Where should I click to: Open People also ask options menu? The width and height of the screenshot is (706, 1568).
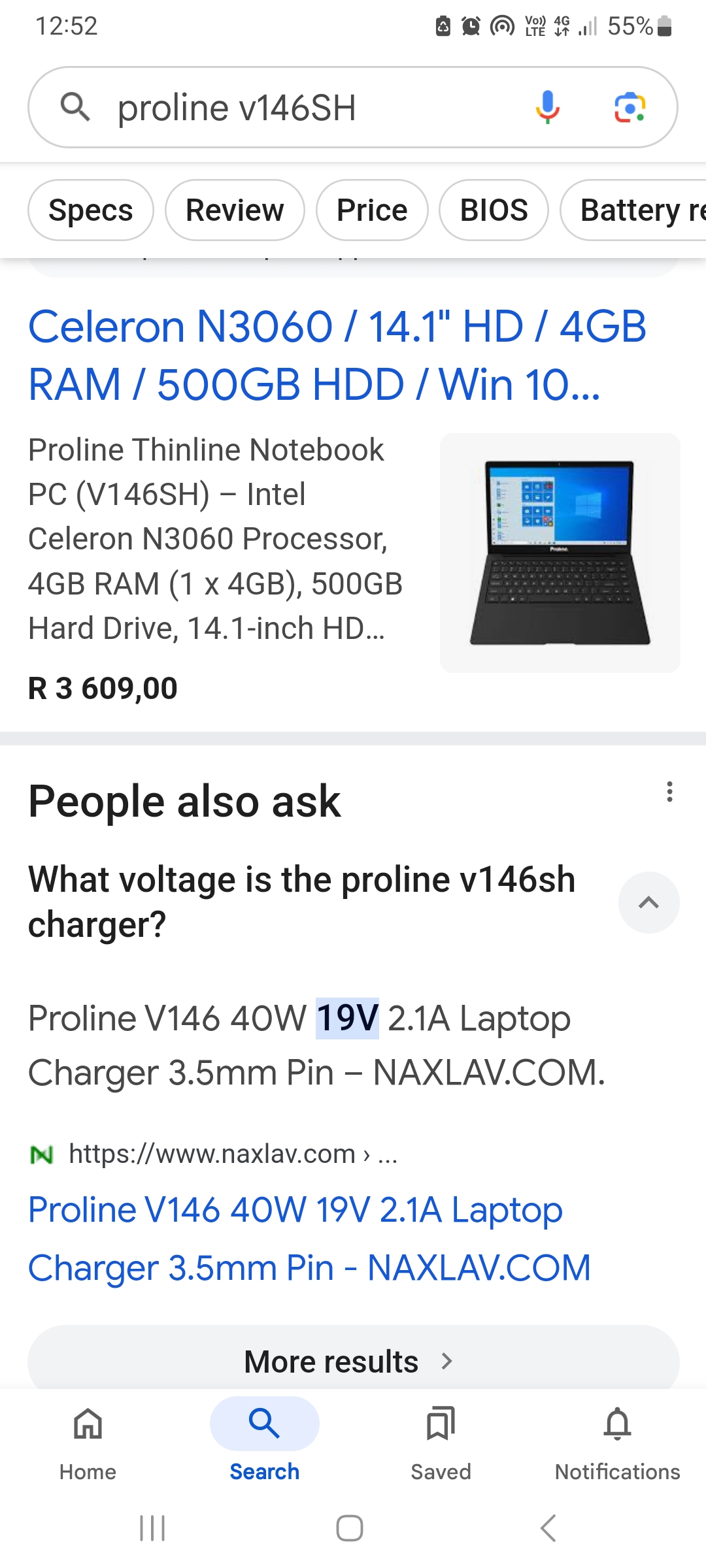(x=669, y=791)
